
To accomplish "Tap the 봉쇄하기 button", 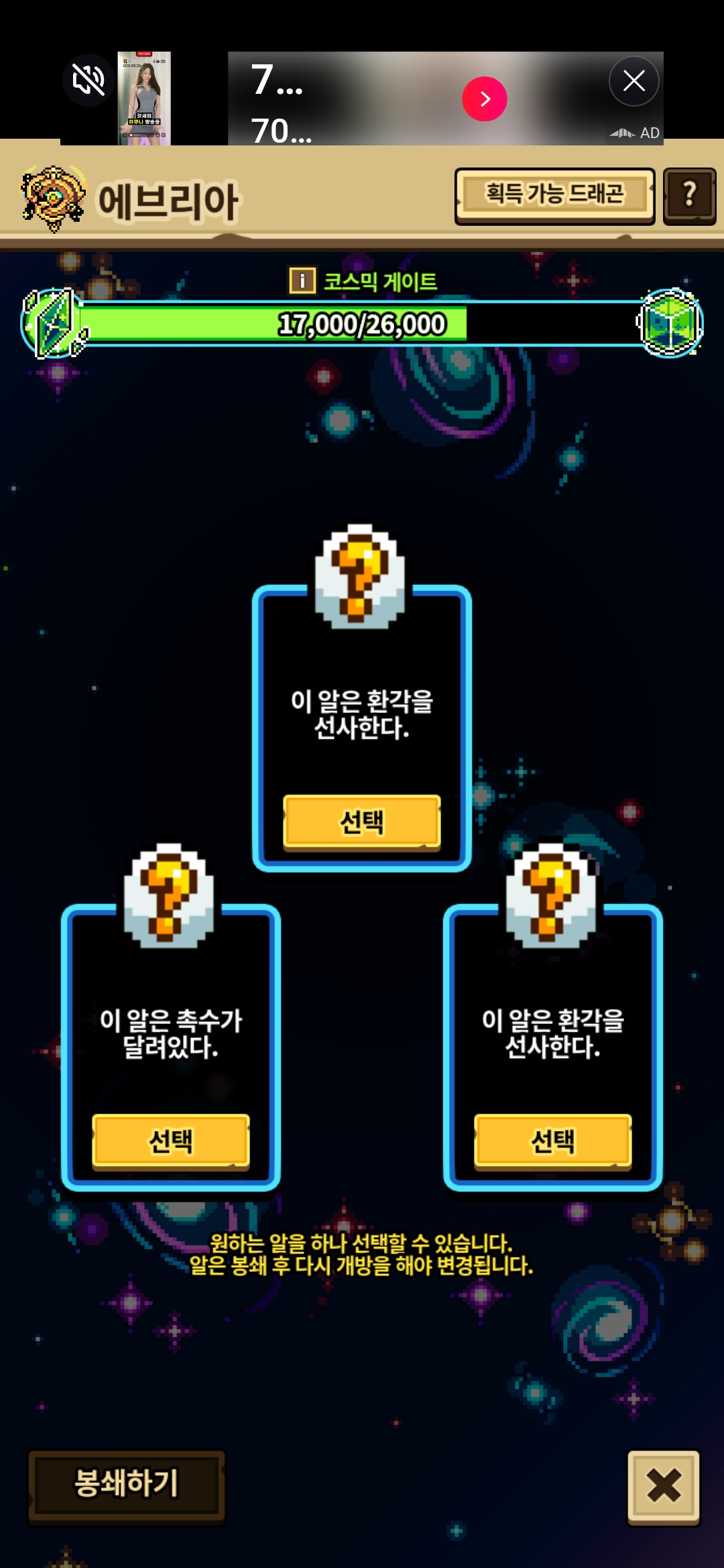I will point(126,1484).
